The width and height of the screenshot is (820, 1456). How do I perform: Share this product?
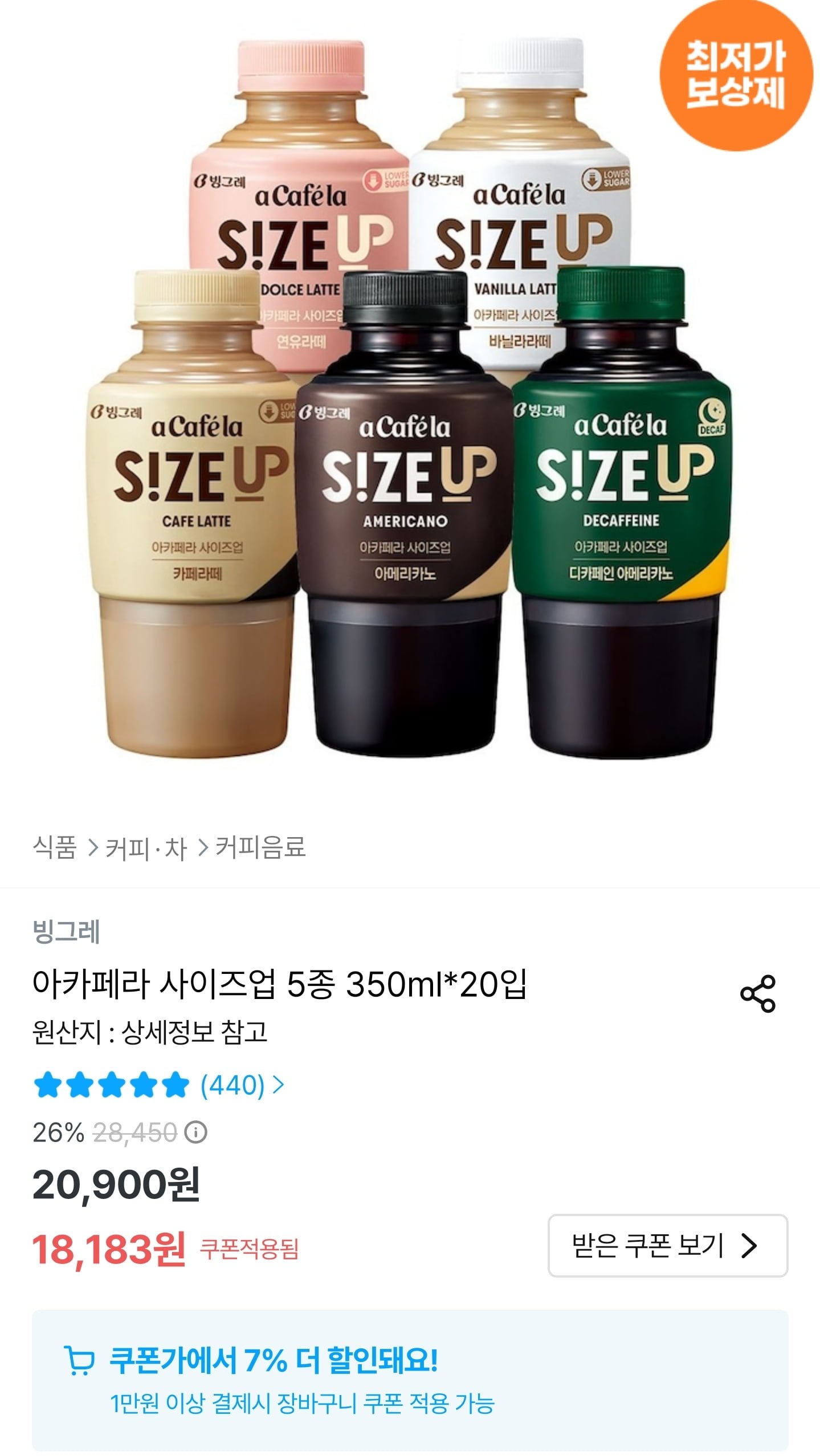757,993
